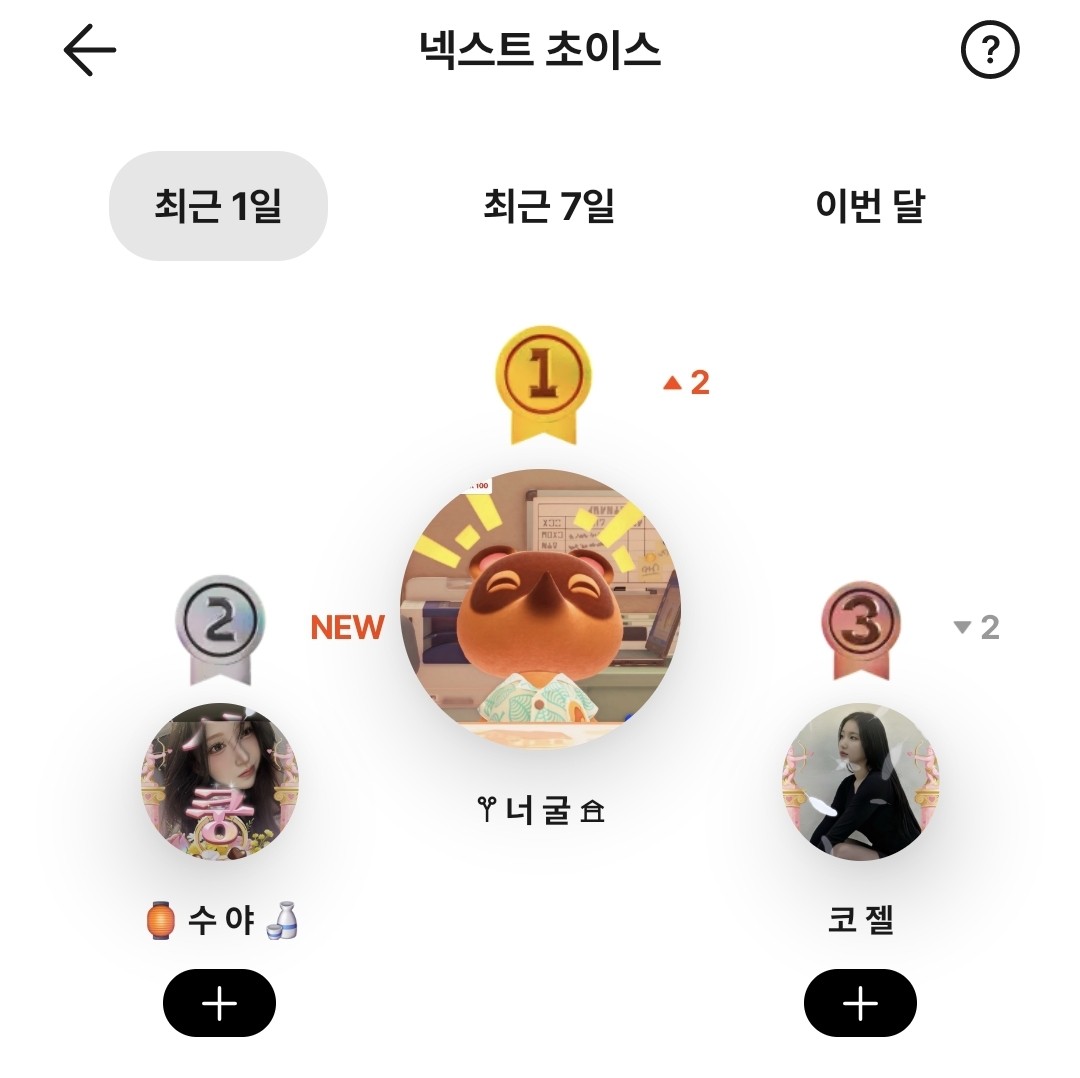Screen dimensions: 1080x1078
Task: Tap the plus button under 수야
Action: pos(219,1003)
